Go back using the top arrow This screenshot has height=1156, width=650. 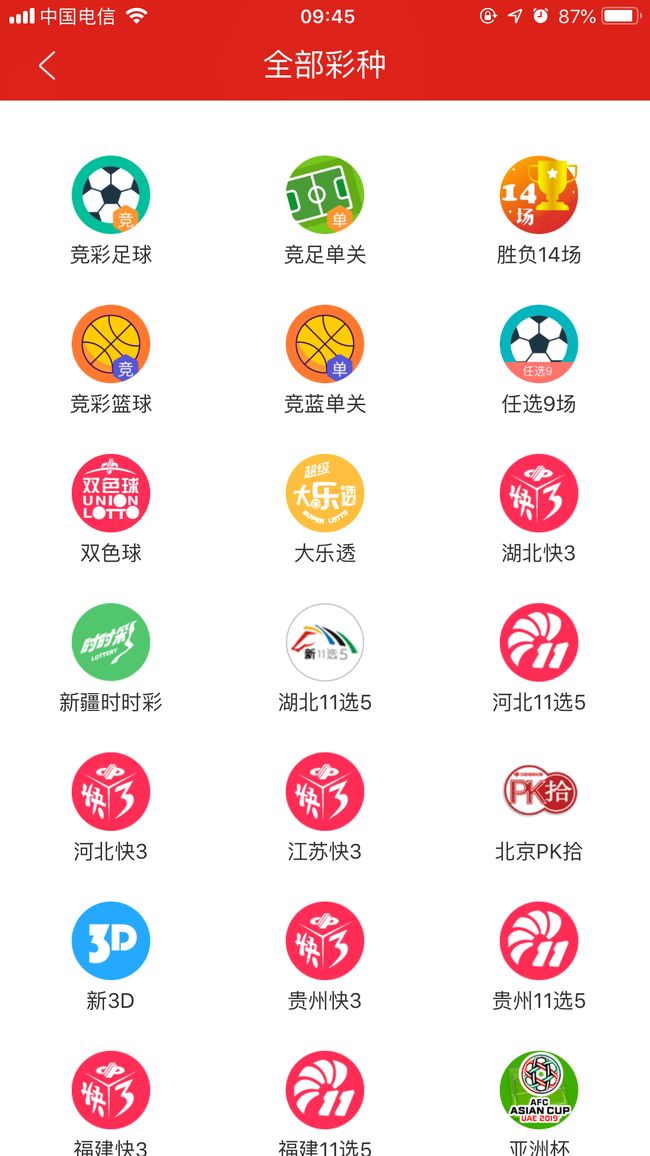(x=46, y=65)
